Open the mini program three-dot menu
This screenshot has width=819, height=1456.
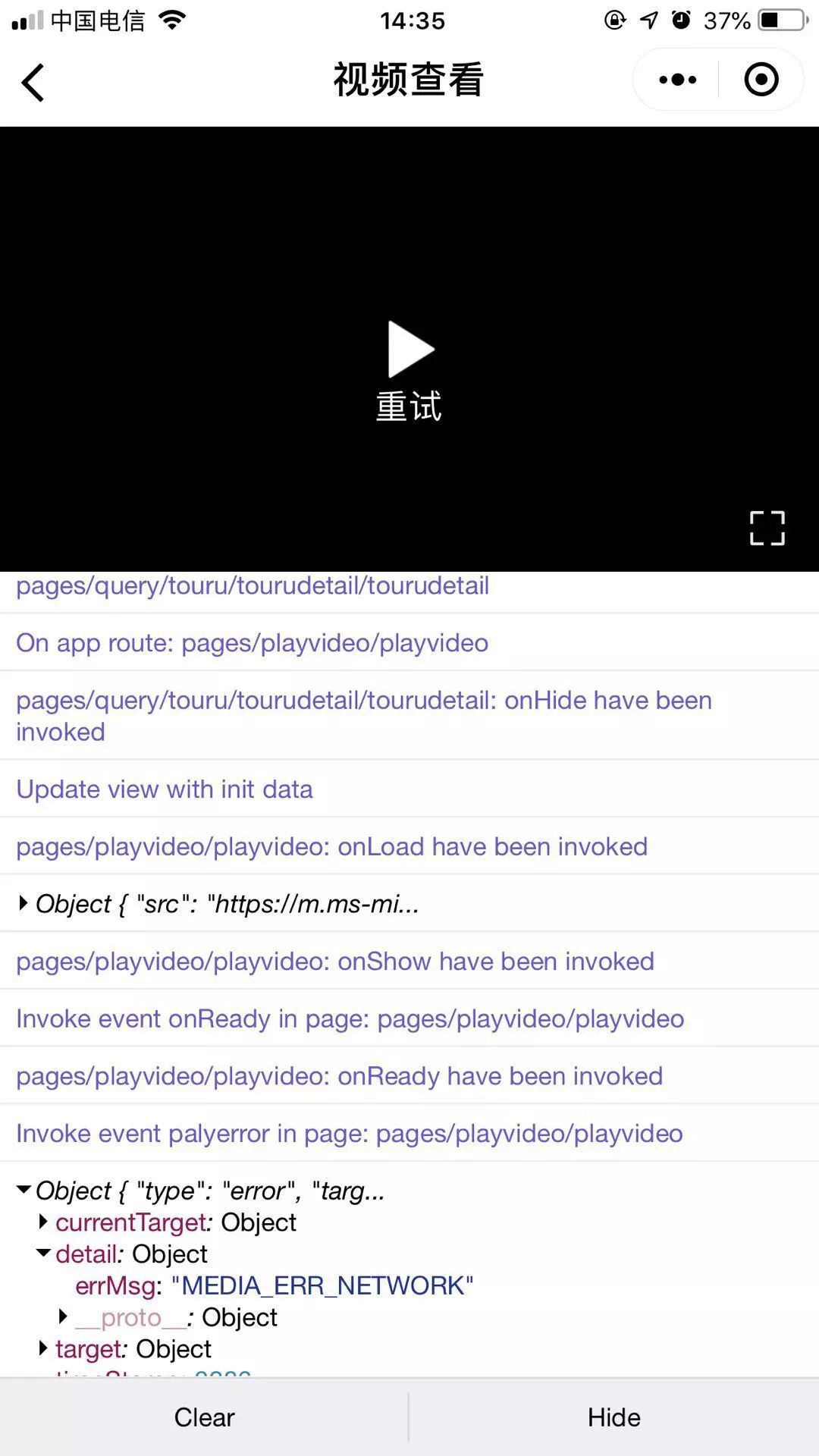click(677, 80)
